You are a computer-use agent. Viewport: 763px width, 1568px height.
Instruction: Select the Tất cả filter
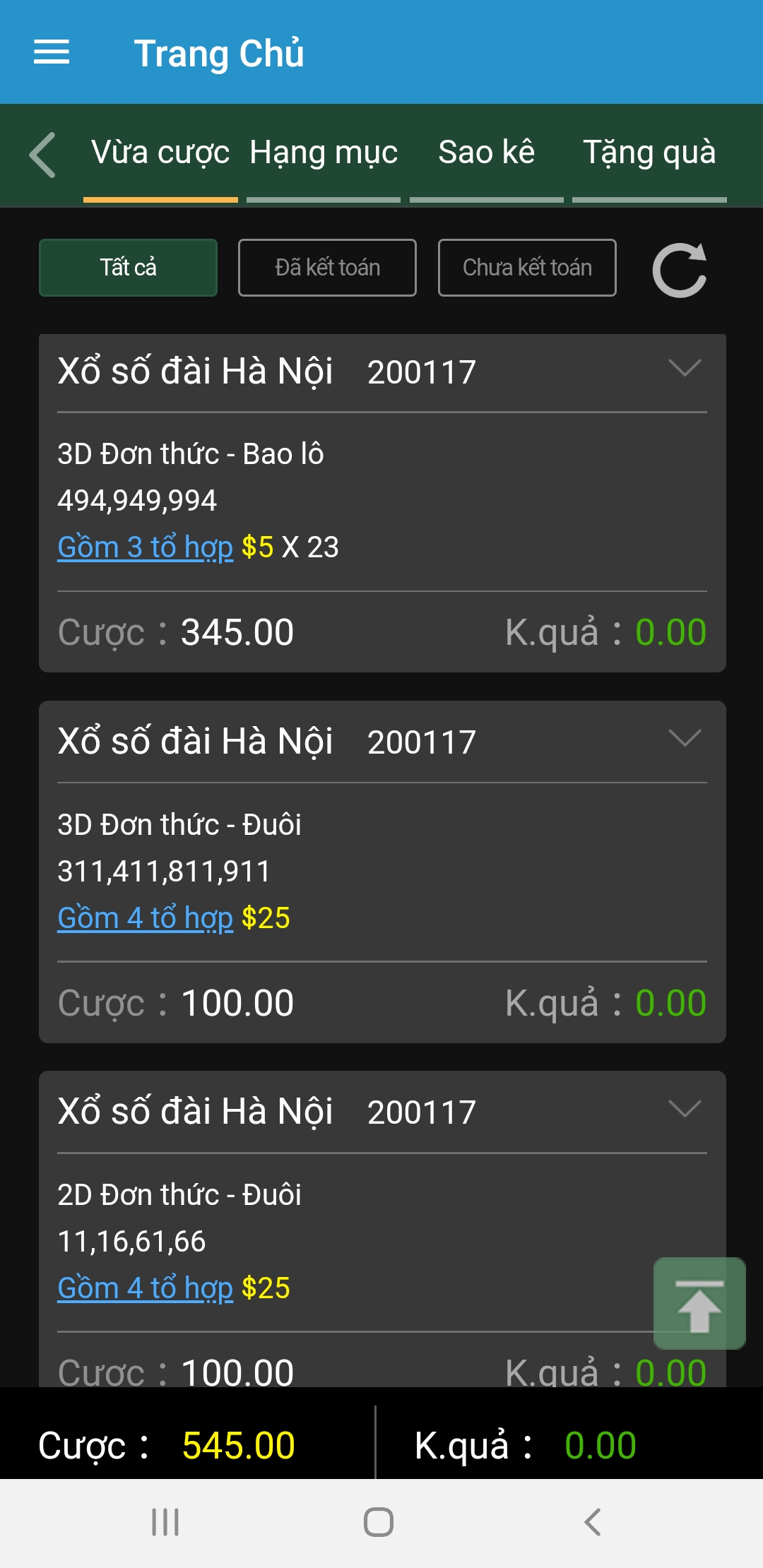click(128, 268)
